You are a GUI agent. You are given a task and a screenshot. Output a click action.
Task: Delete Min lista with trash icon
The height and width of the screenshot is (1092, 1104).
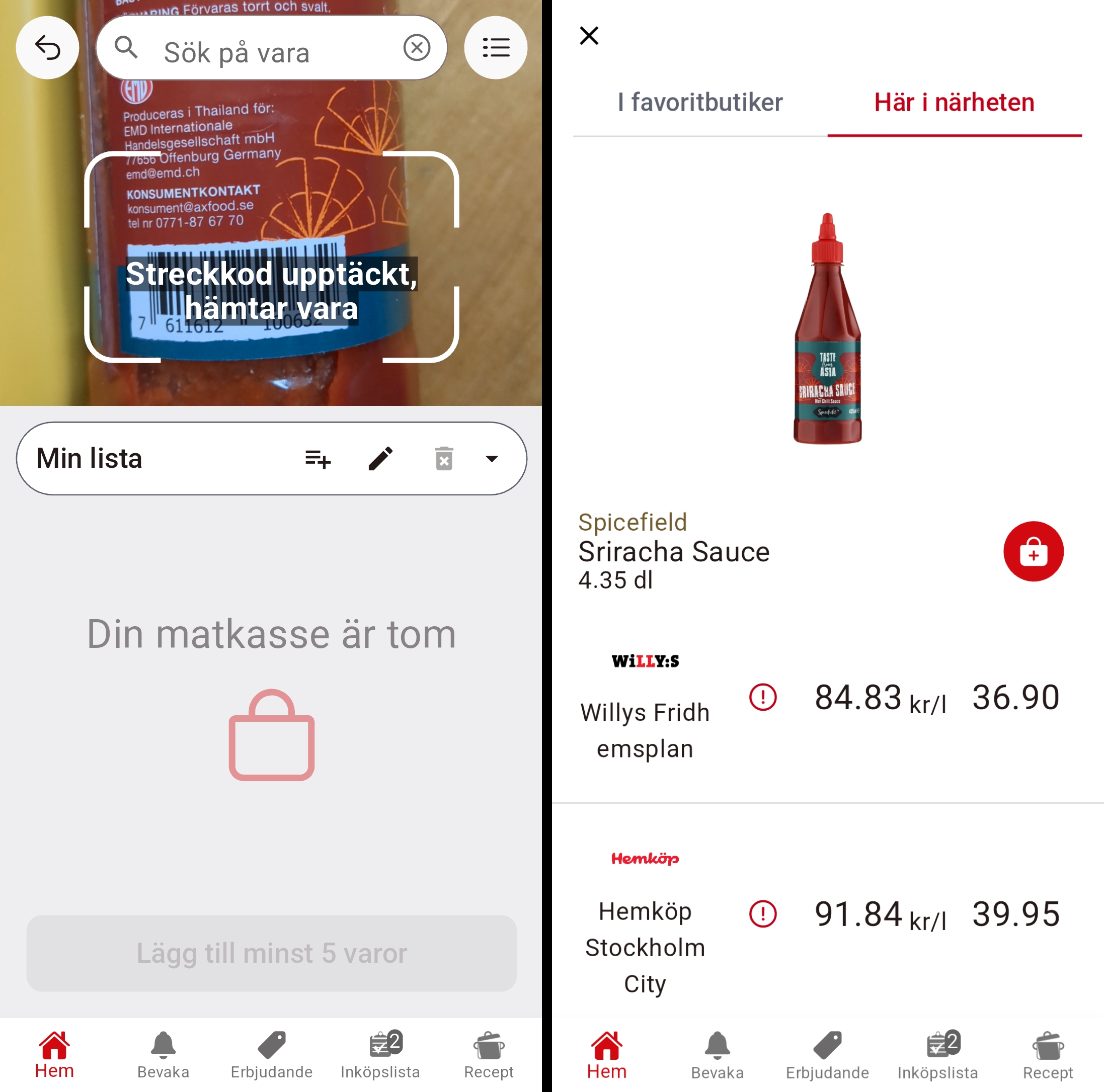pos(444,459)
